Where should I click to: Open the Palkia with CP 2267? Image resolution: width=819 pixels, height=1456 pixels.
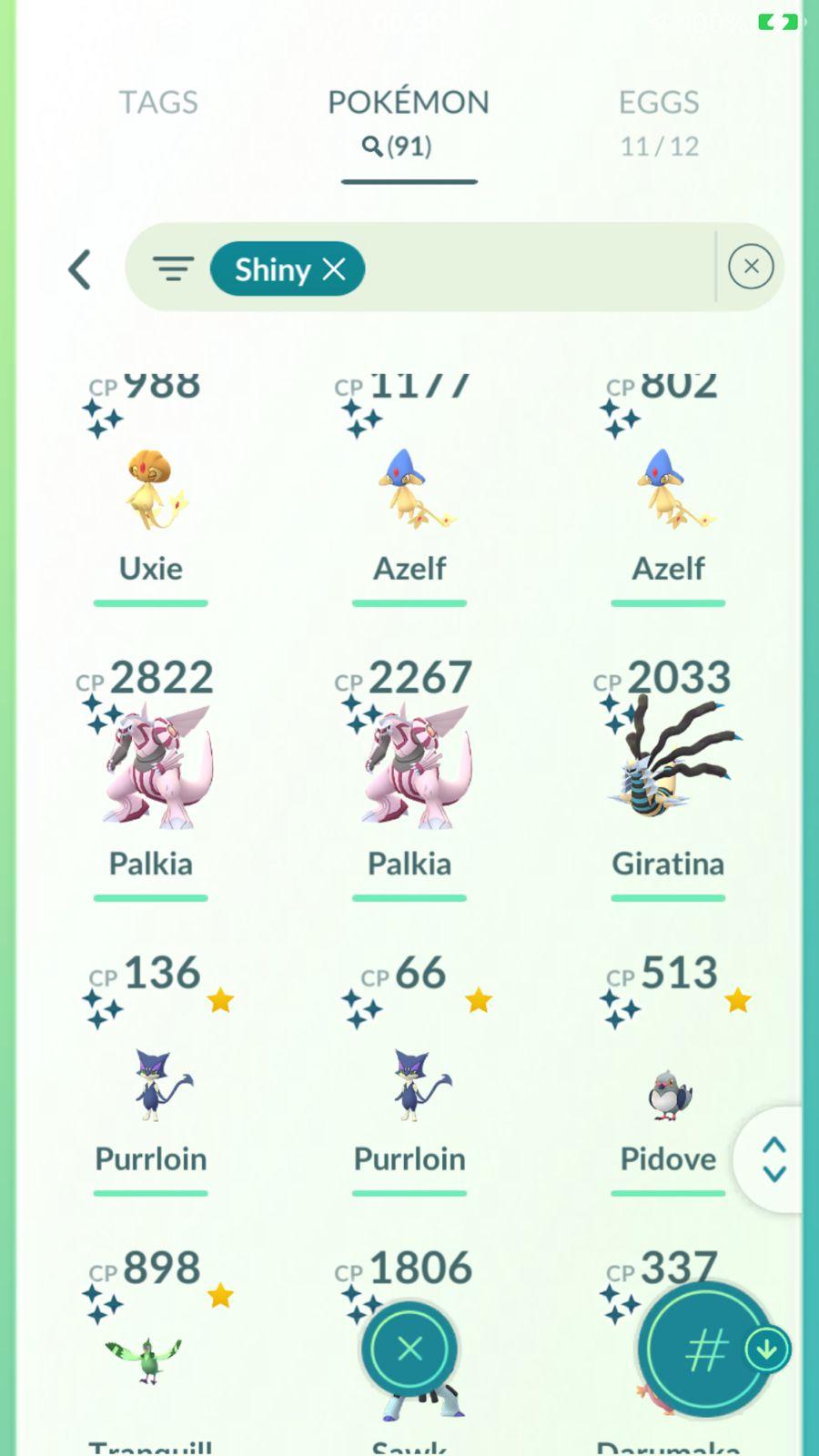tap(409, 773)
